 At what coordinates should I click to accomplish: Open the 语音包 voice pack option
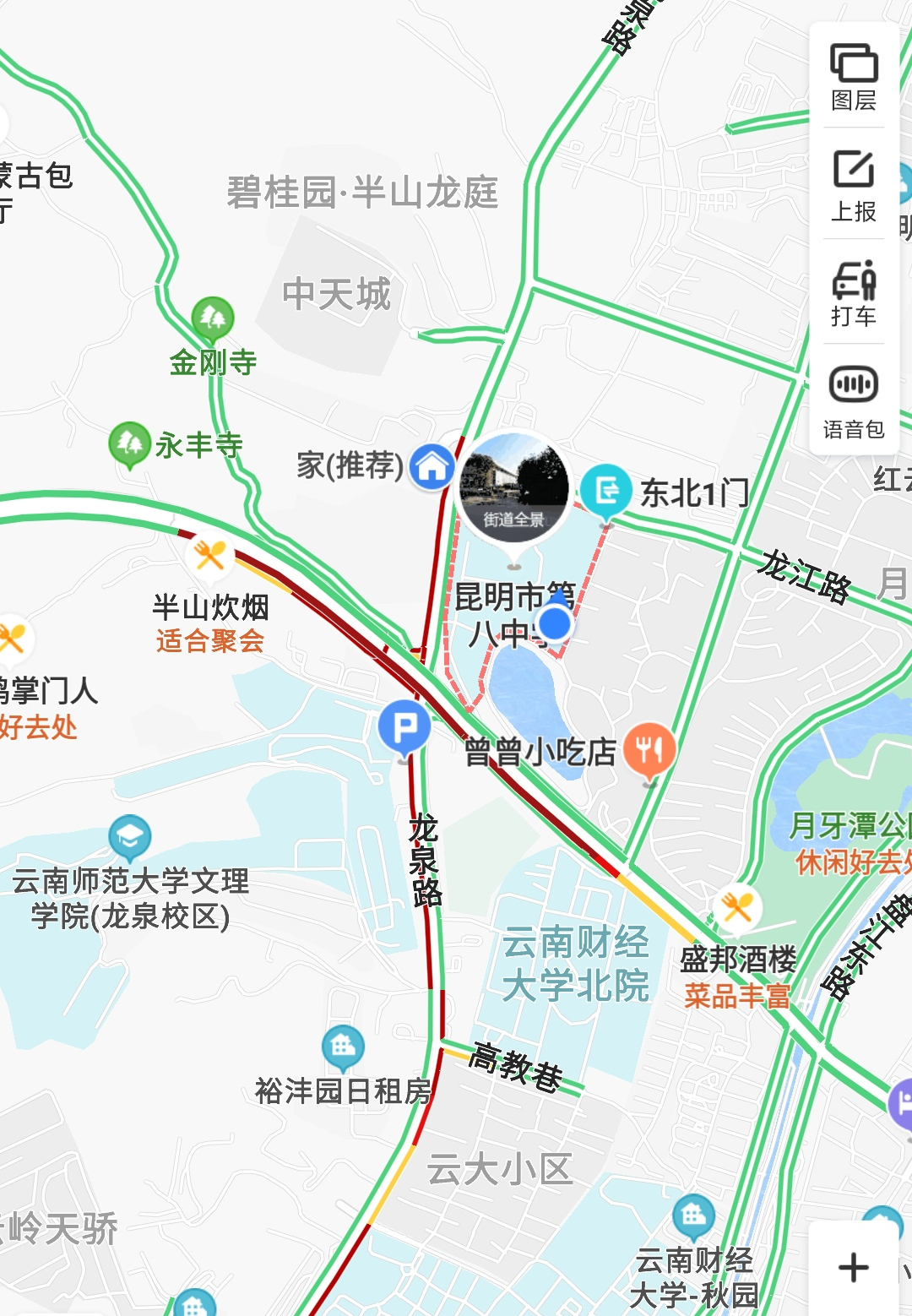click(x=854, y=400)
